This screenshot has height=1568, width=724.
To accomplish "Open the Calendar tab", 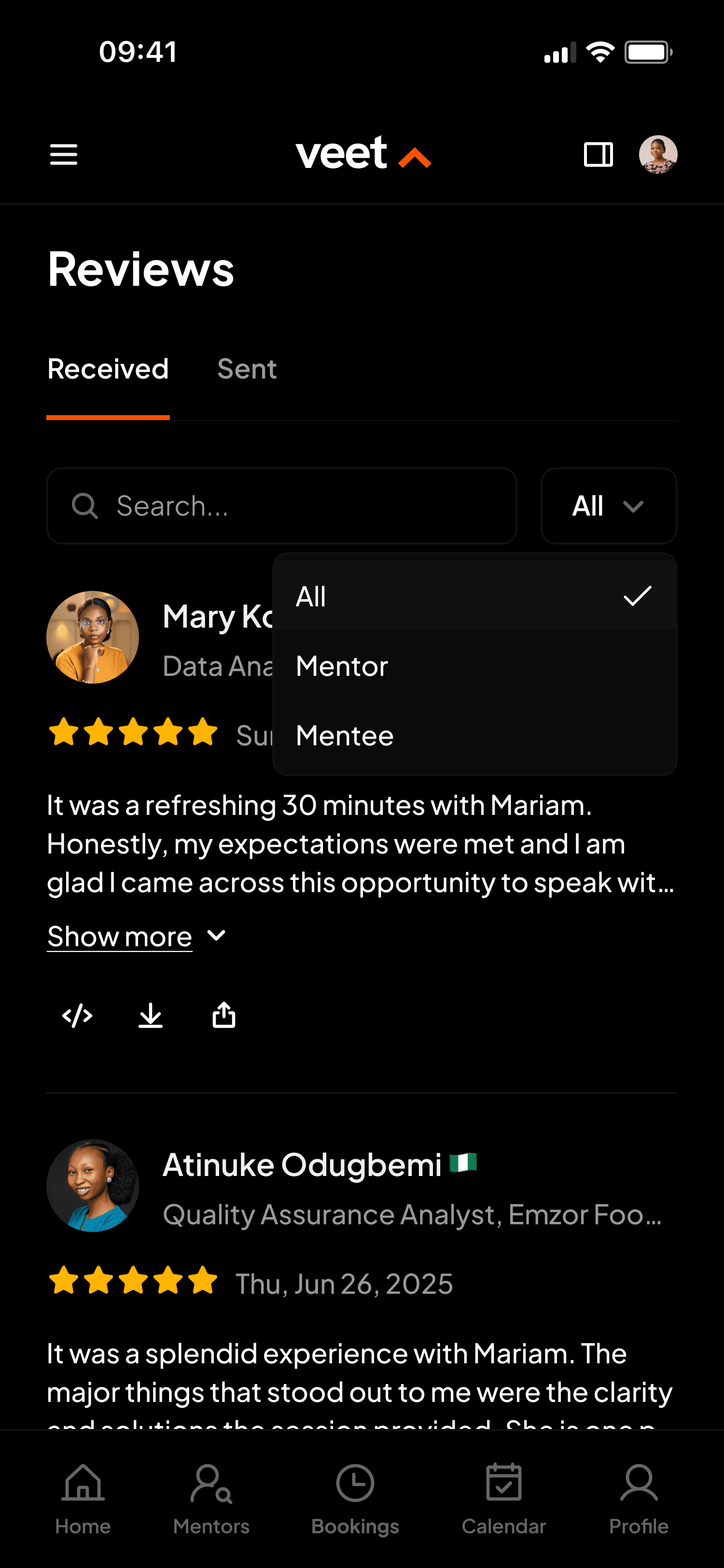I will pos(504,1498).
